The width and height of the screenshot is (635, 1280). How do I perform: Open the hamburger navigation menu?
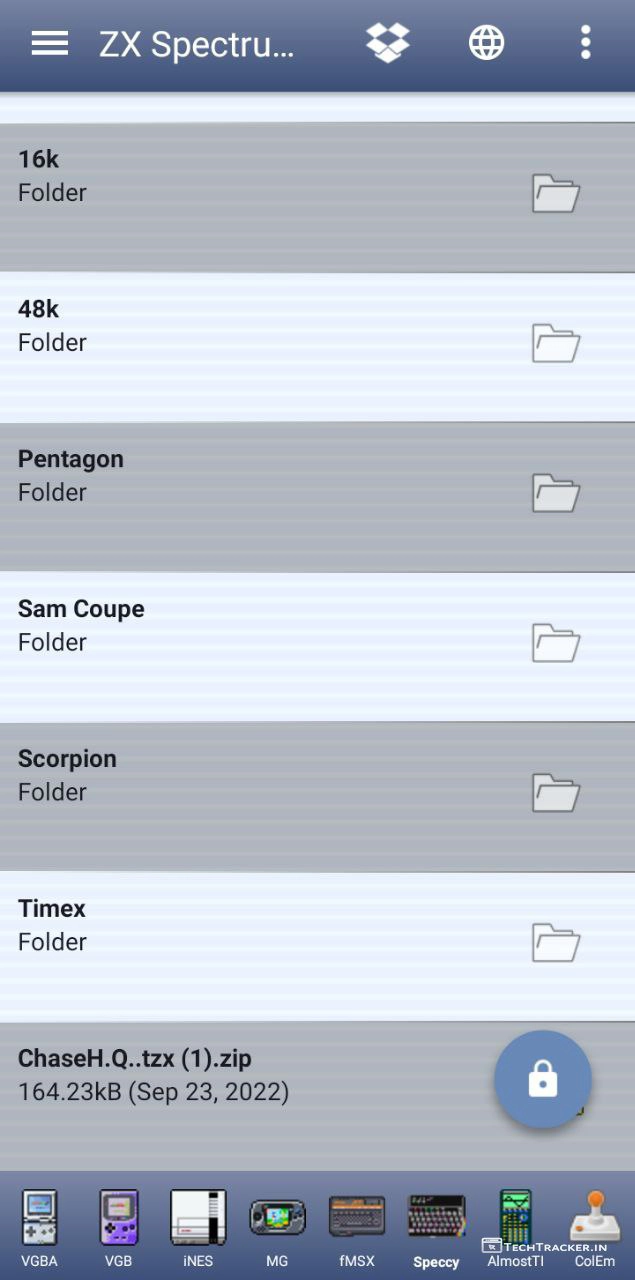49,43
